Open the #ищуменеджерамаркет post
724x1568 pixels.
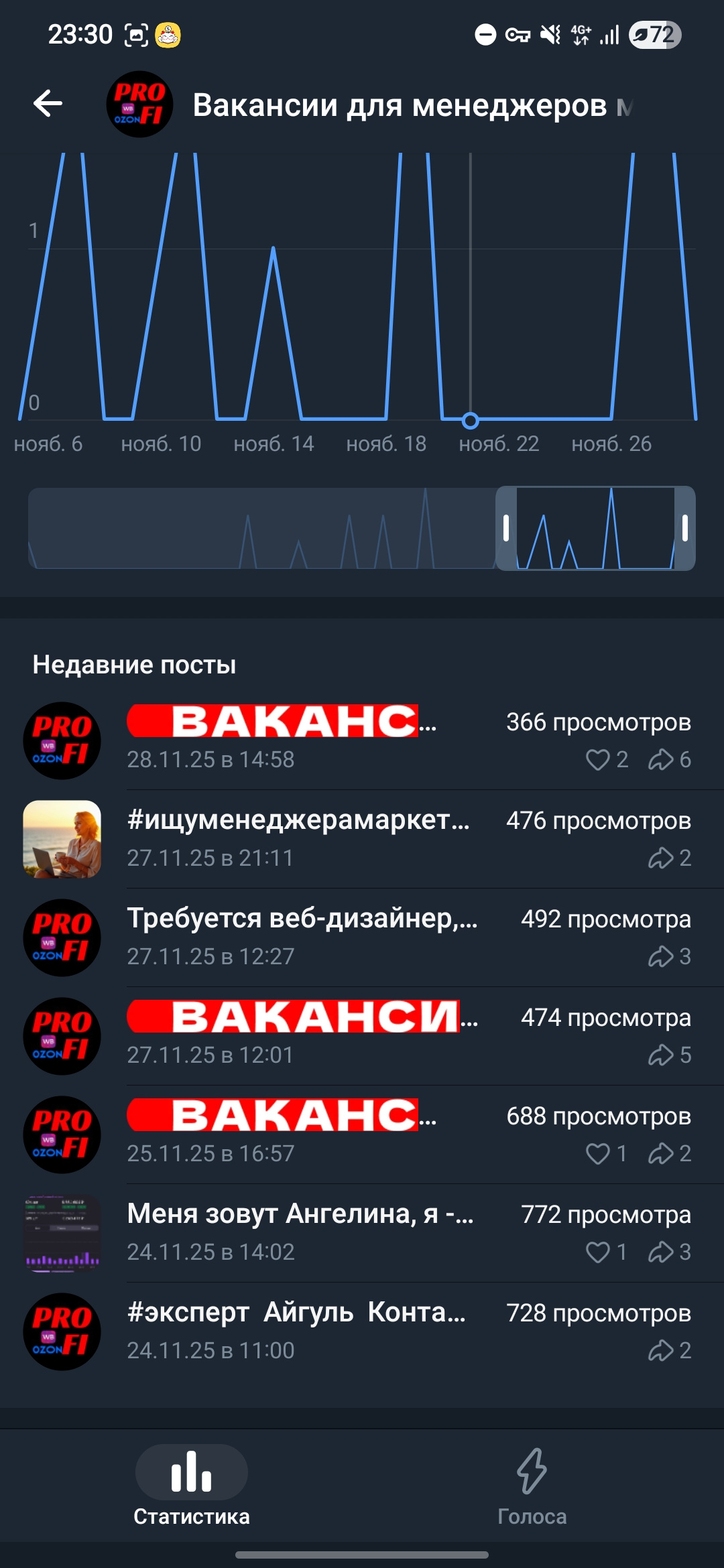click(x=362, y=838)
